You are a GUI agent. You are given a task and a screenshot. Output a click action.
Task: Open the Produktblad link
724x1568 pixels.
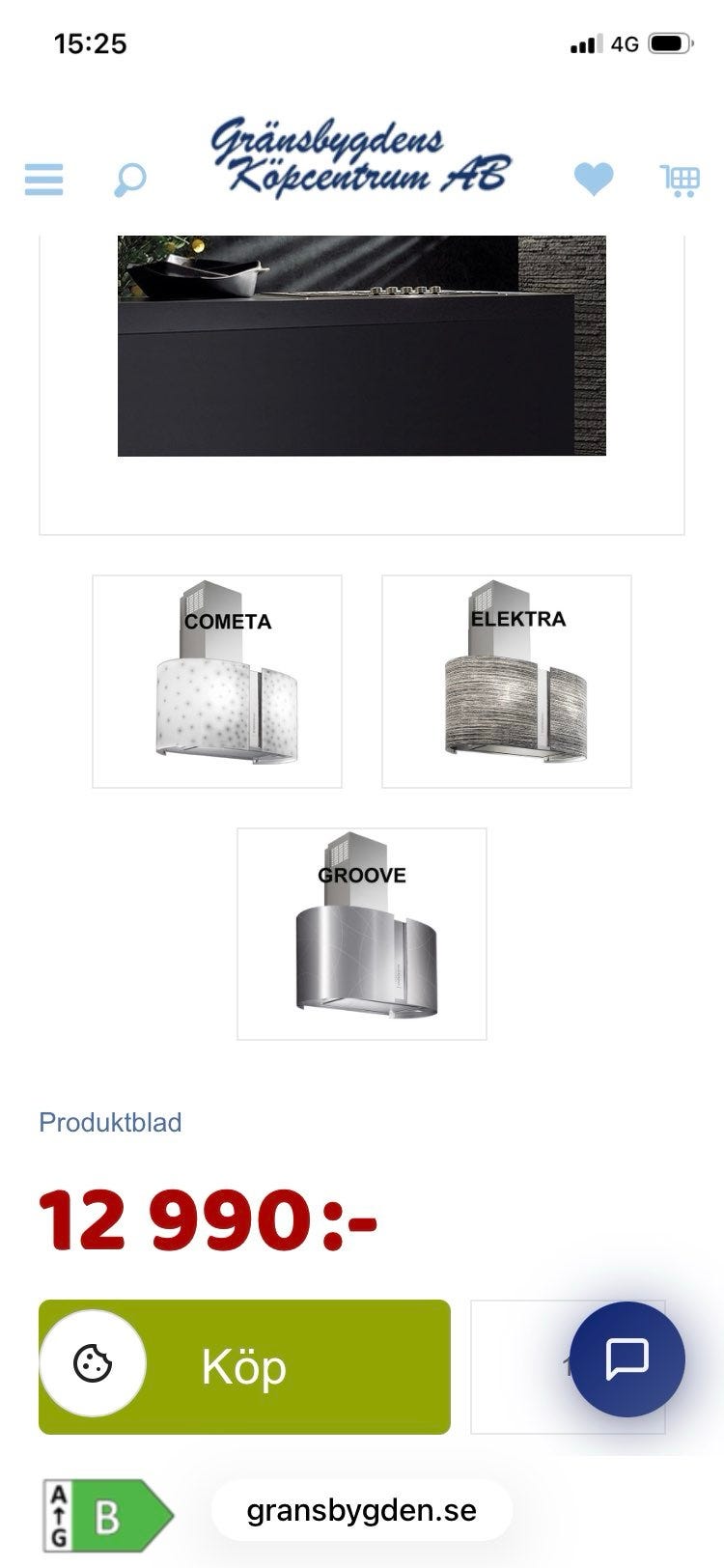click(x=110, y=1122)
